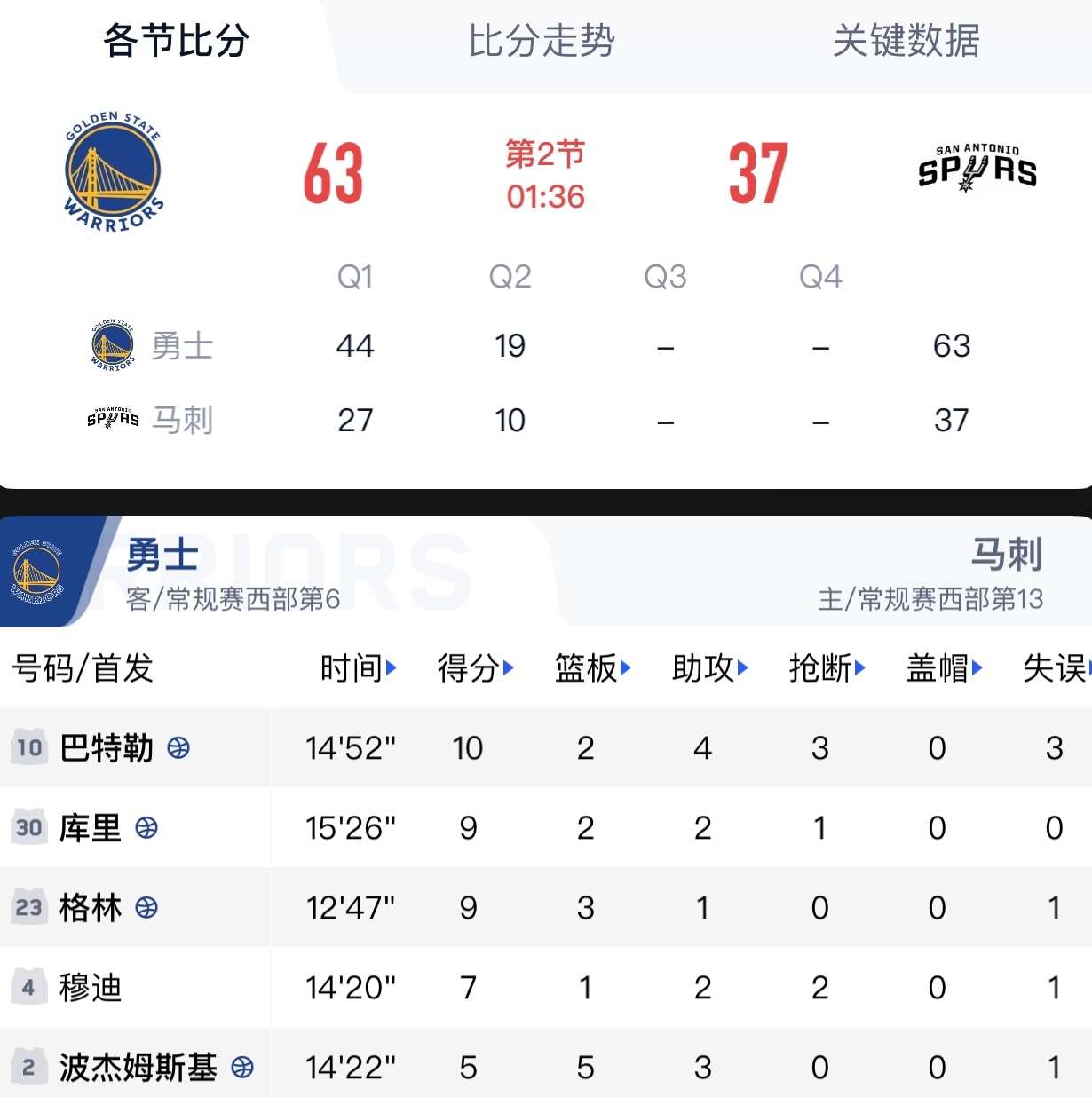Open player 格林's row

[91, 908]
